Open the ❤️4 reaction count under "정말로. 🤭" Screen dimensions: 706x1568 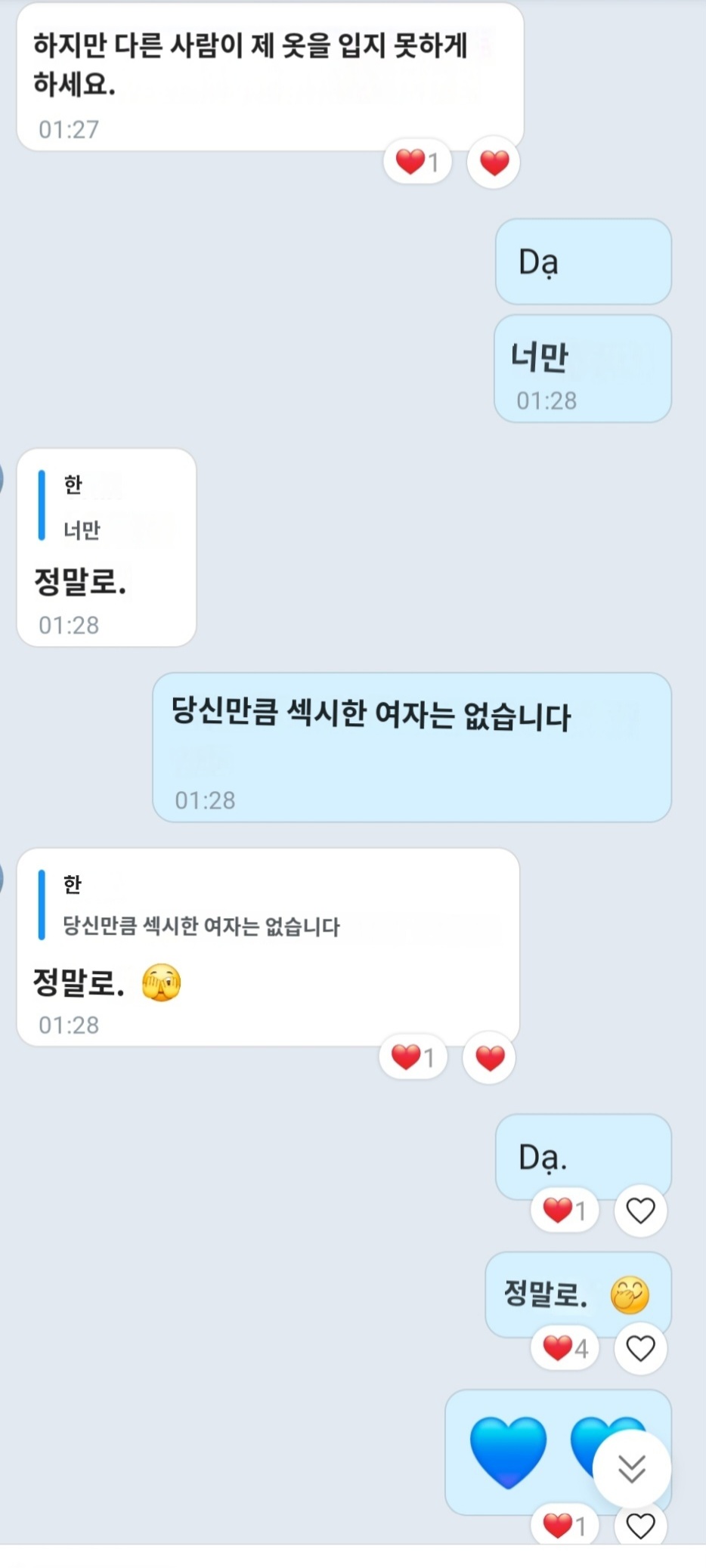point(565,1348)
